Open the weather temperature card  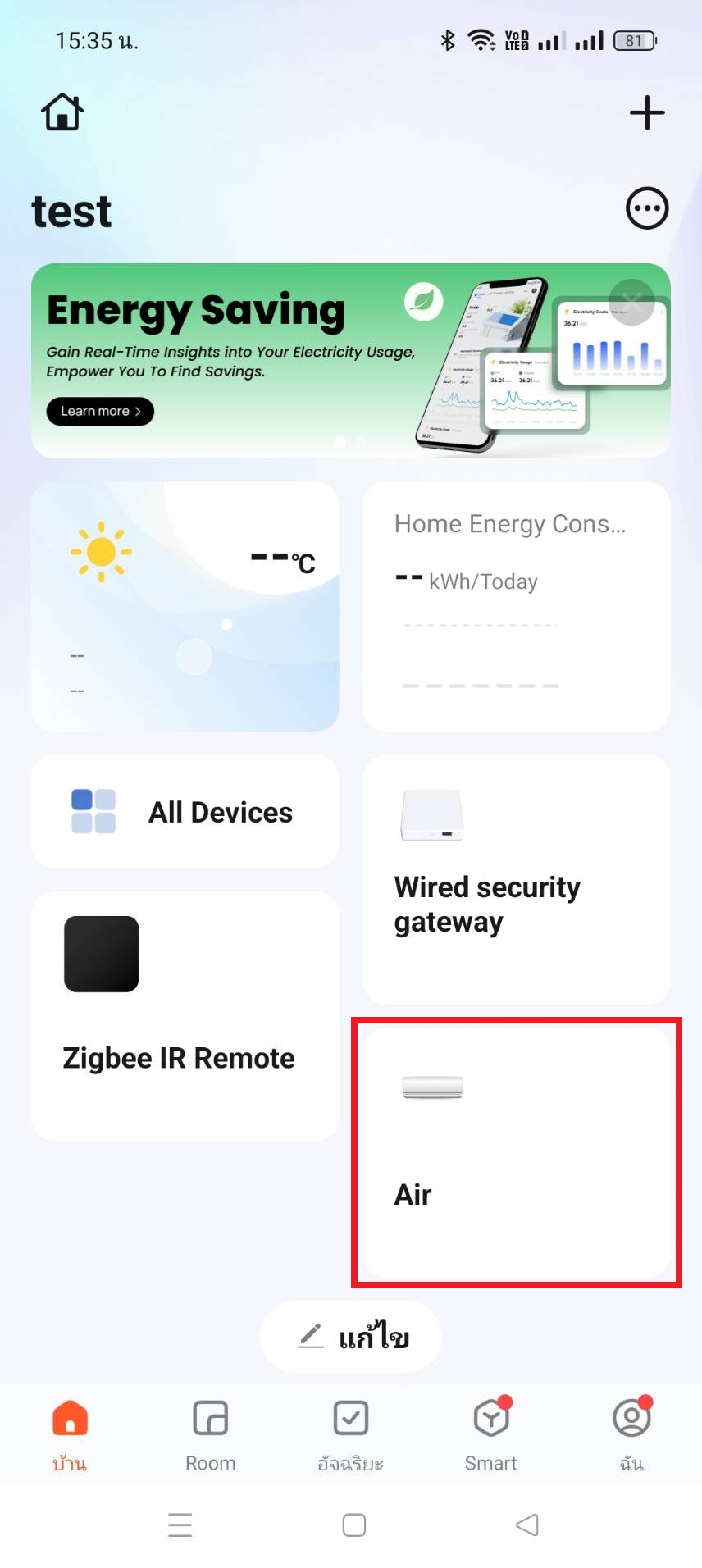pyautogui.click(x=185, y=606)
